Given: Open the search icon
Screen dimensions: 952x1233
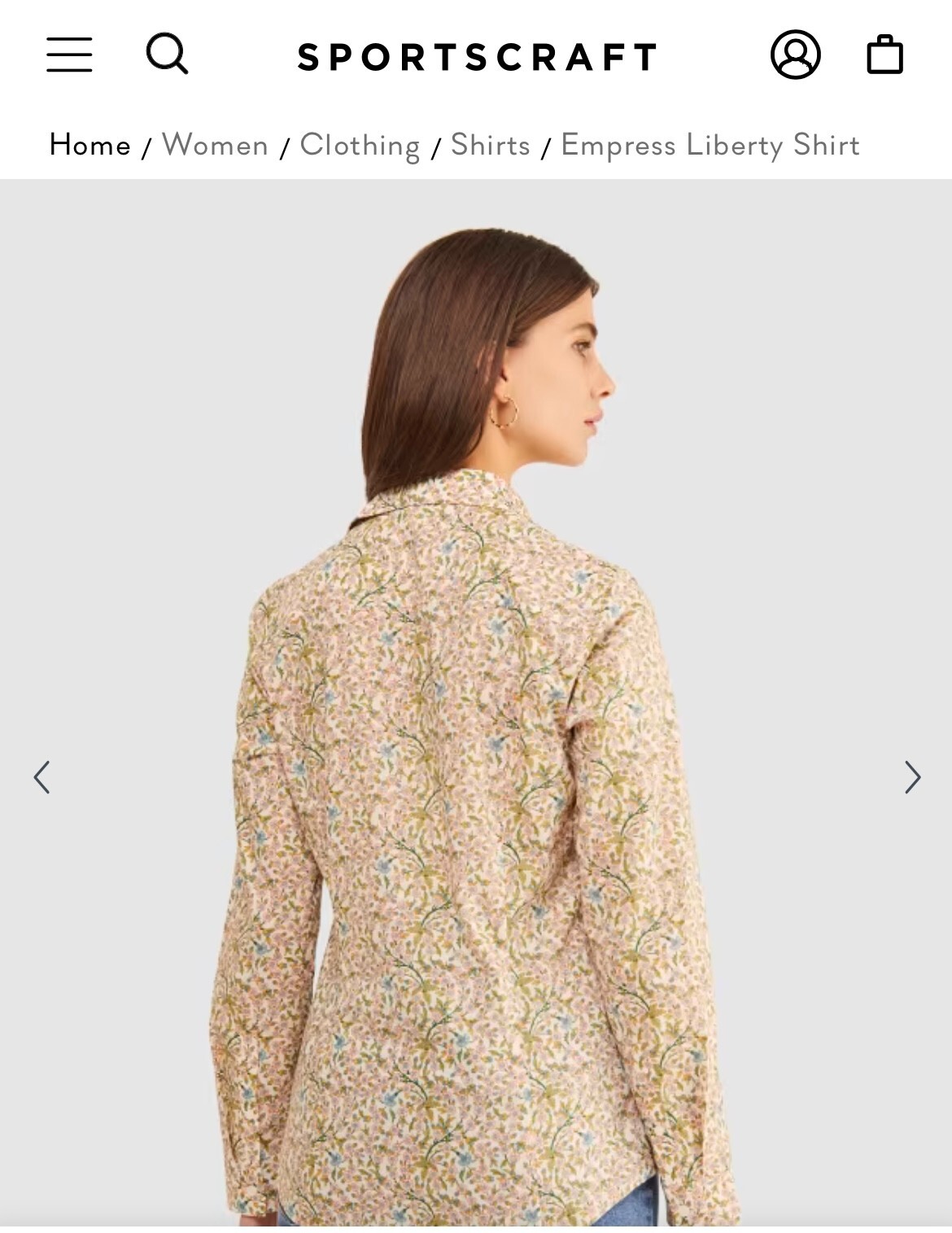Looking at the screenshot, I should pos(168,54).
